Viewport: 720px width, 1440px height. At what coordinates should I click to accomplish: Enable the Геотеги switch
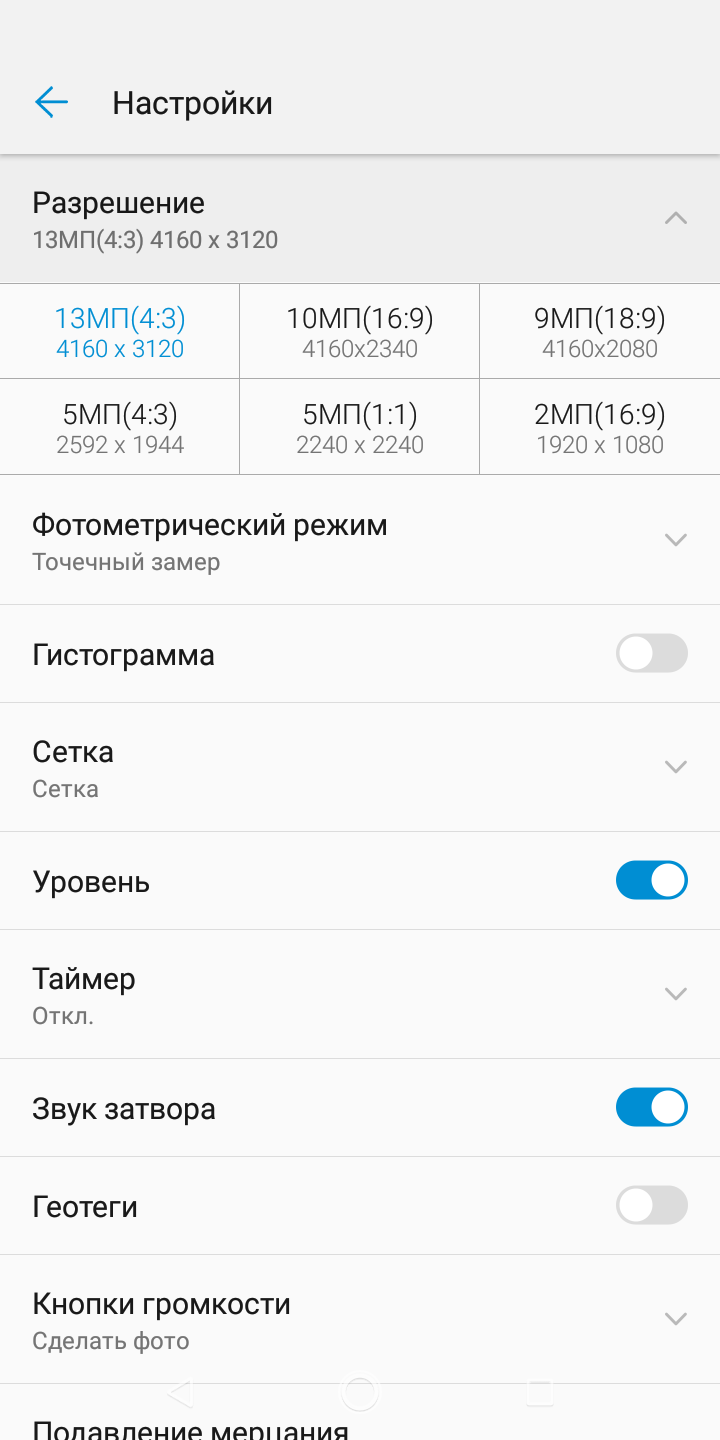pyautogui.click(x=651, y=1206)
